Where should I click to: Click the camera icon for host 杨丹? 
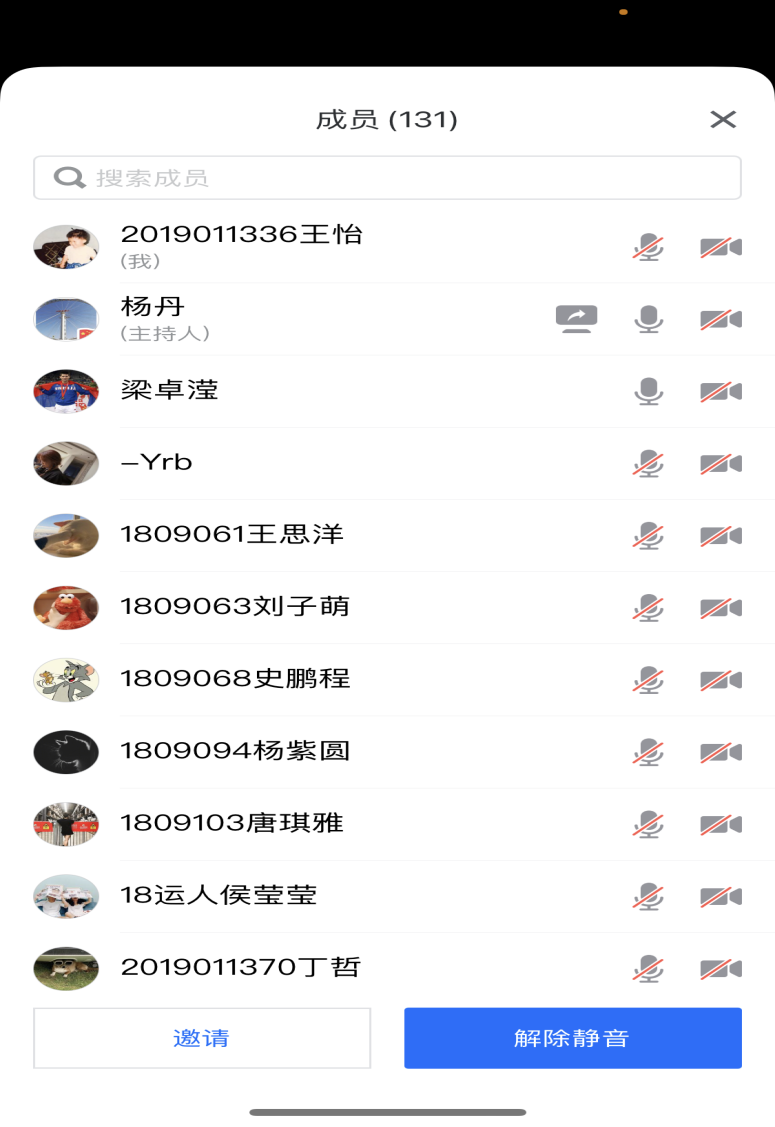(721, 319)
